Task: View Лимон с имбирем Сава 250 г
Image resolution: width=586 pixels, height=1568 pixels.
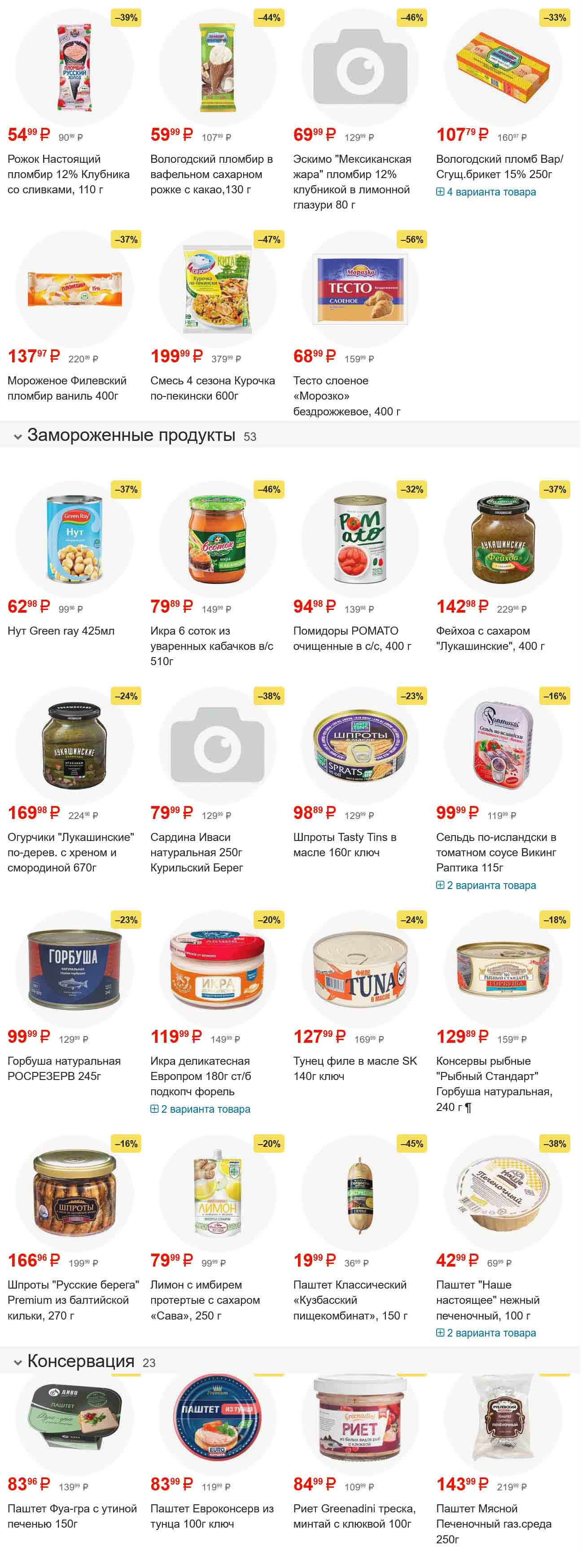Action: click(x=205, y=1300)
